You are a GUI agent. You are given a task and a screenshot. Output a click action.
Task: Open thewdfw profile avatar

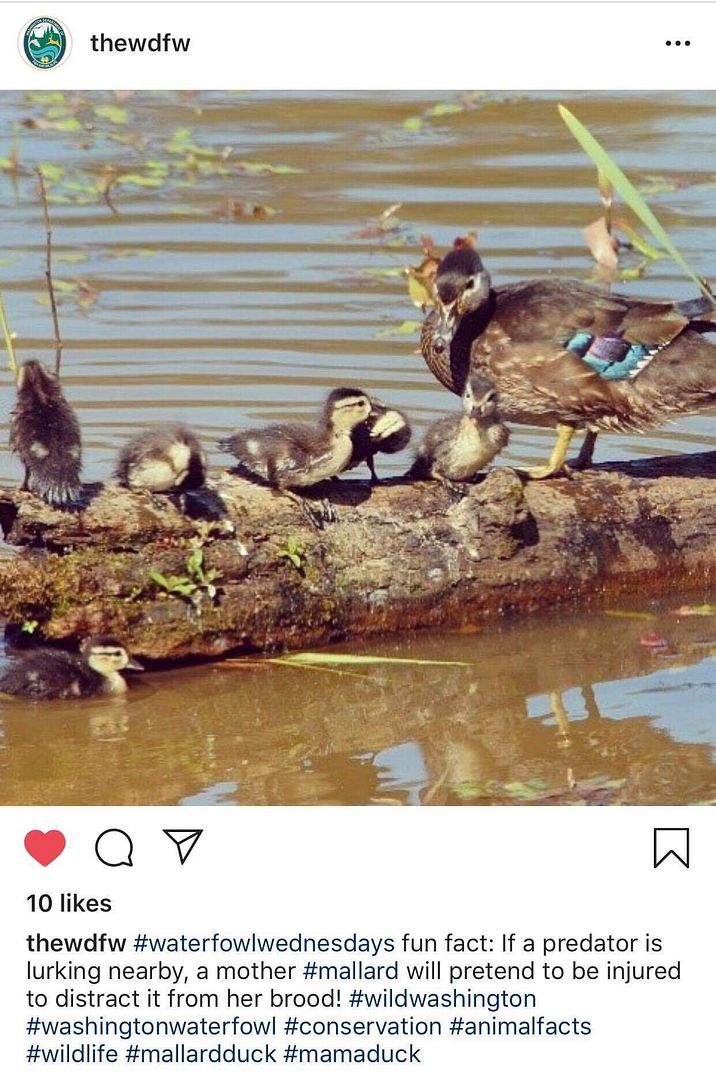(x=44, y=43)
